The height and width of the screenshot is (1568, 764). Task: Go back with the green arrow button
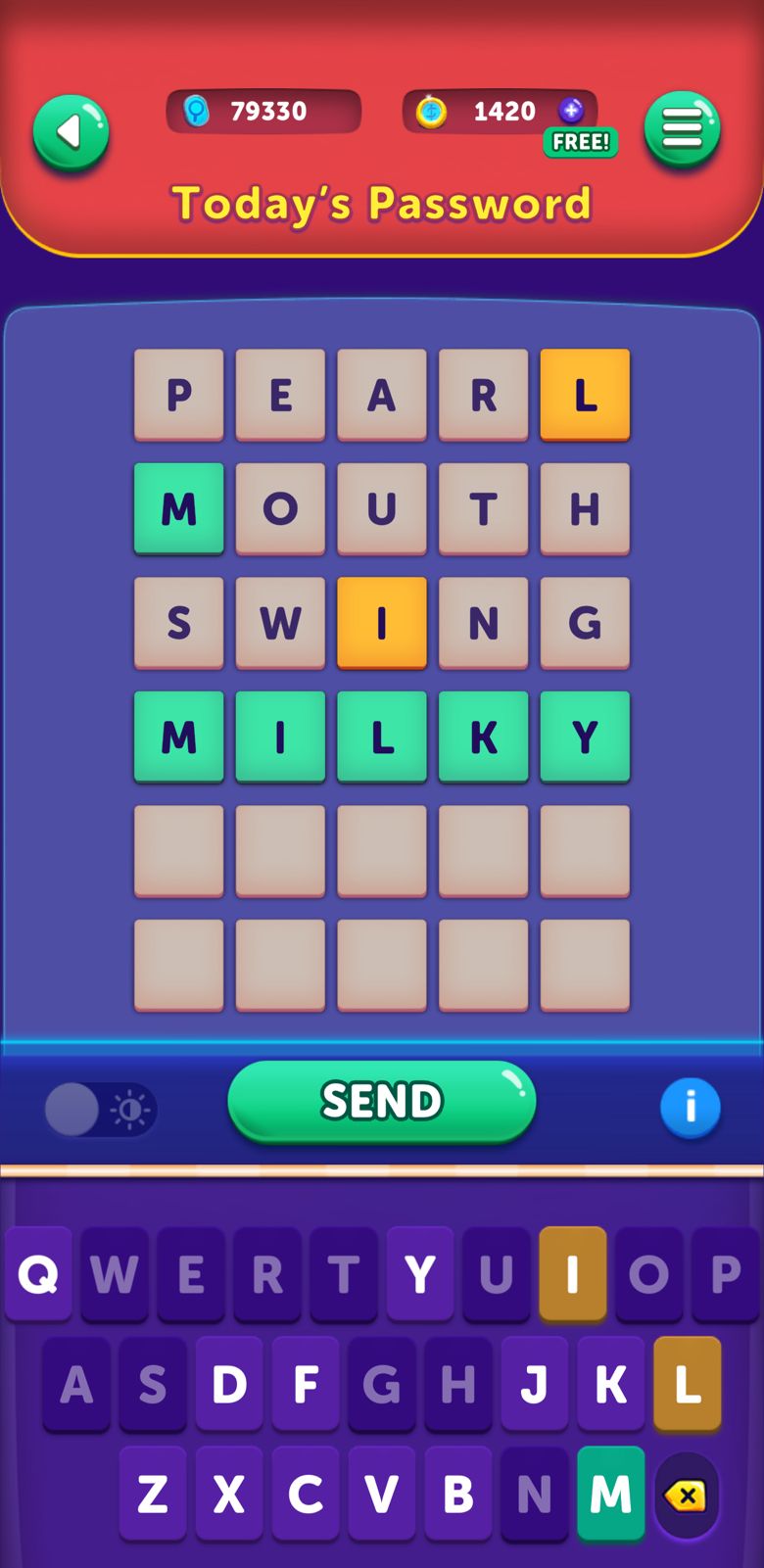click(x=71, y=132)
